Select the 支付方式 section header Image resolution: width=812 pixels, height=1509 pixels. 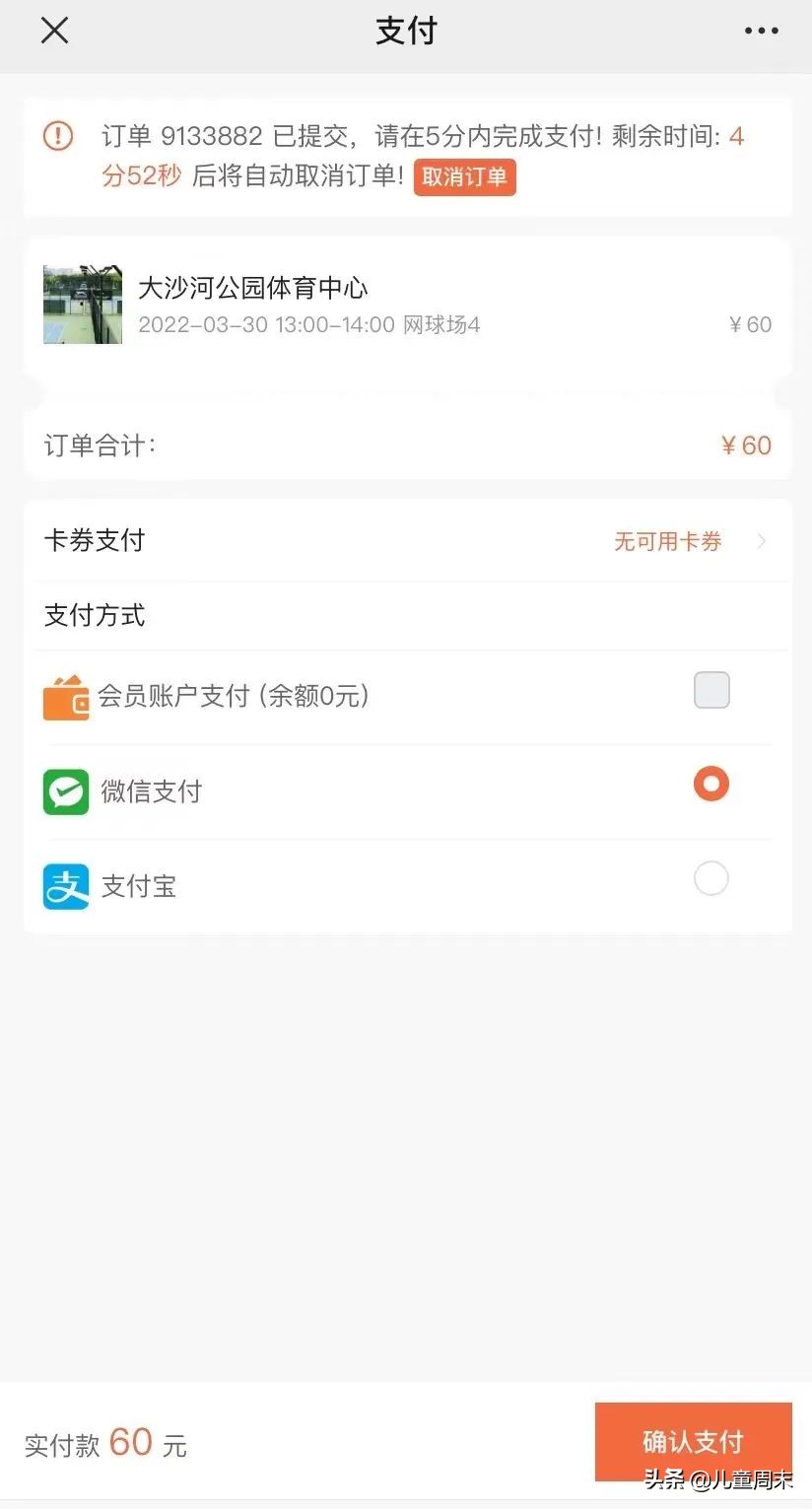pyautogui.click(x=95, y=616)
